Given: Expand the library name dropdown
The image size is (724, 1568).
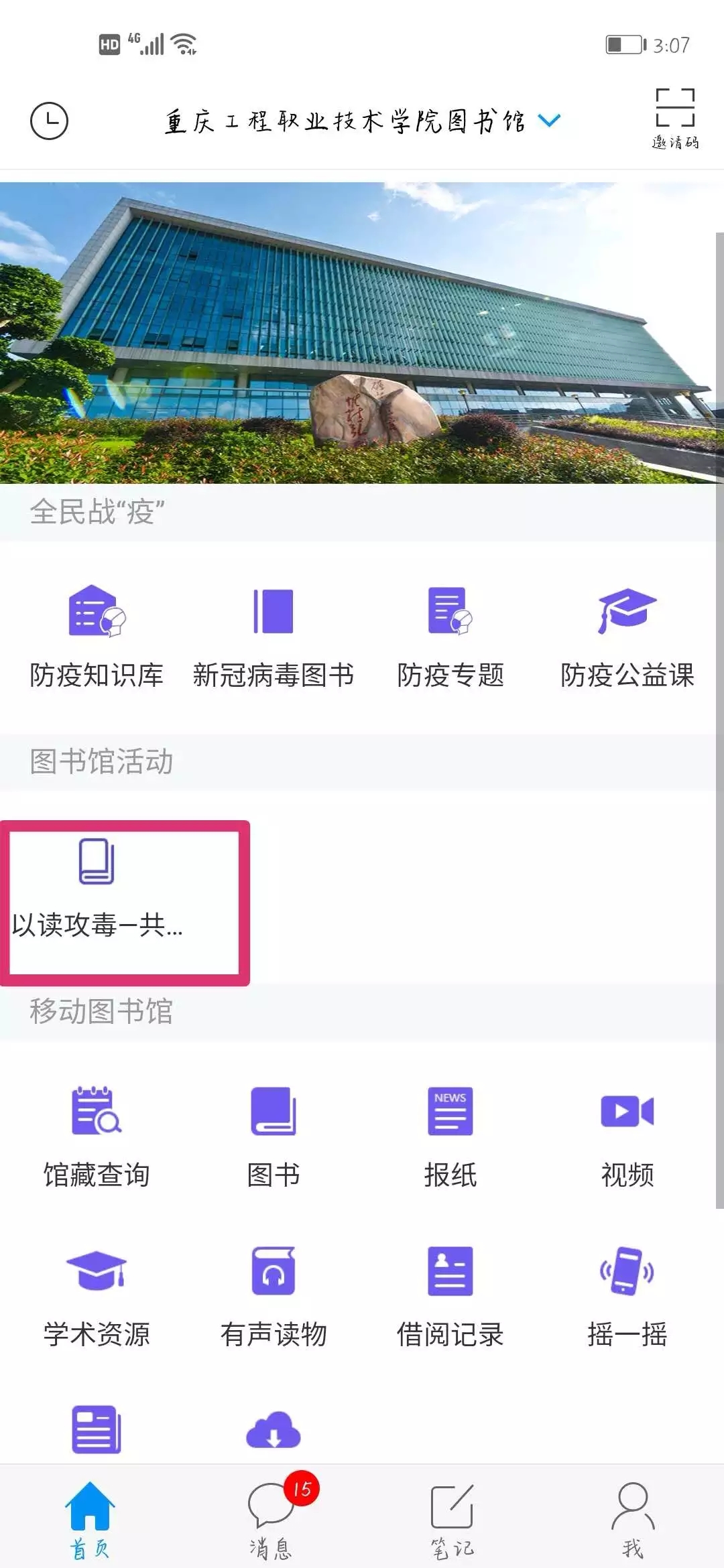Looking at the screenshot, I should pyautogui.click(x=549, y=121).
